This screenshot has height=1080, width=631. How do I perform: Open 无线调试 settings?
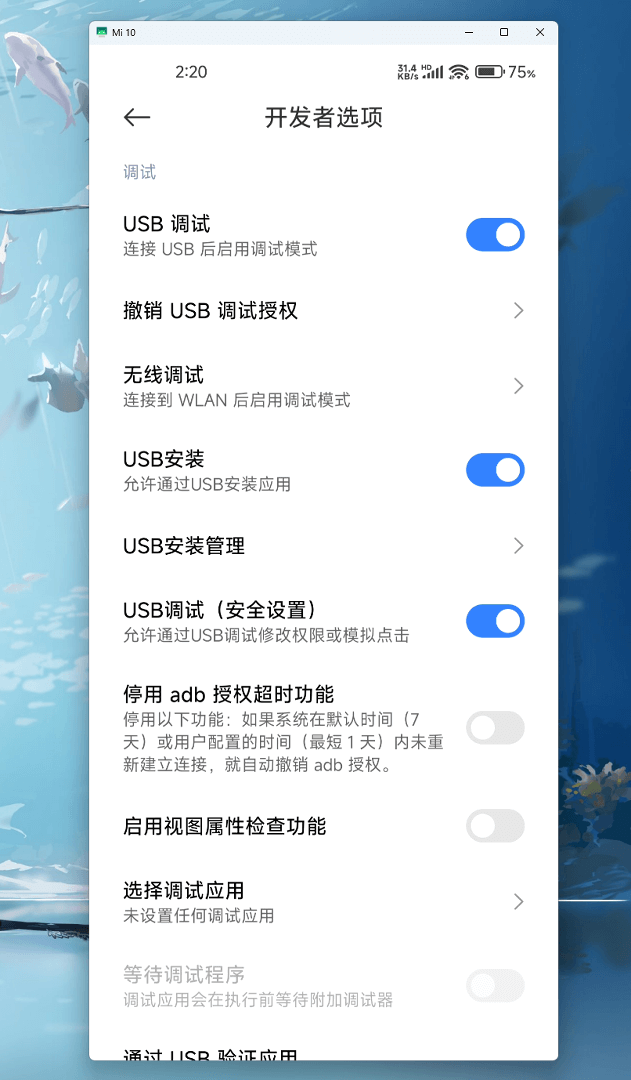tap(323, 386)
